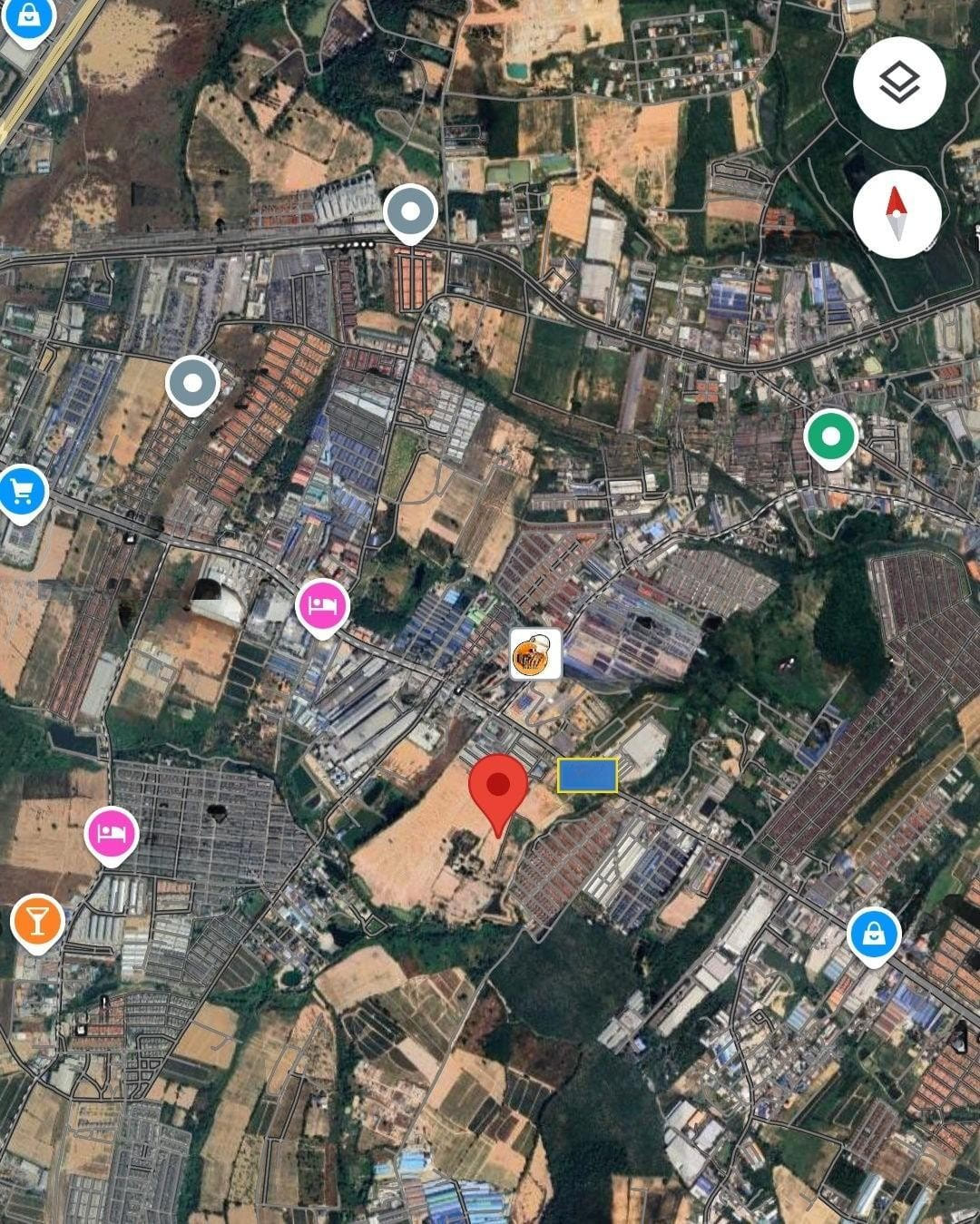Open the blue shopping cart place marker
The image size is (980, 1224).
(x=21, y=493)
